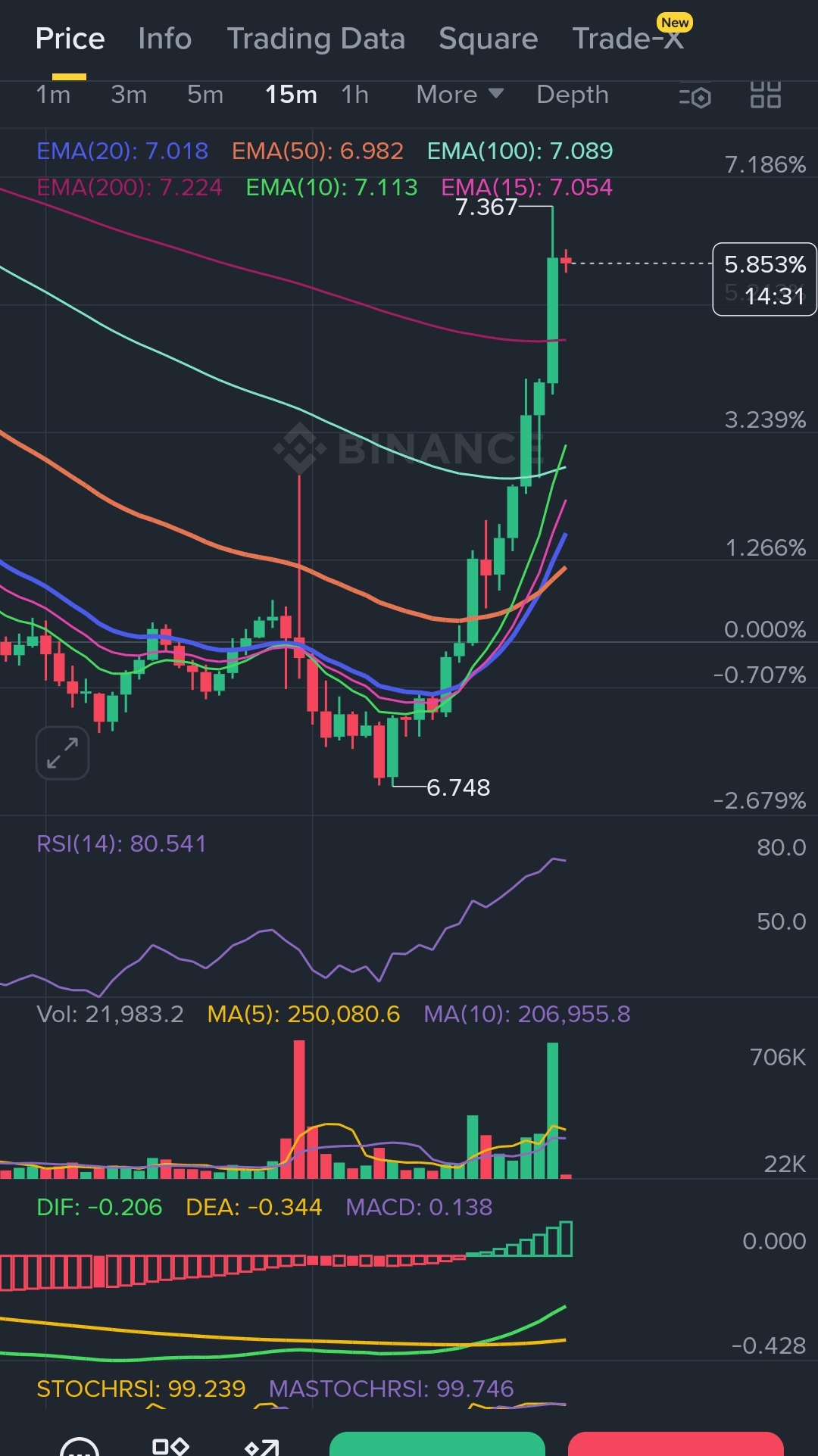
Task: Tap the red sell button
Action: tap(676, 1443)
